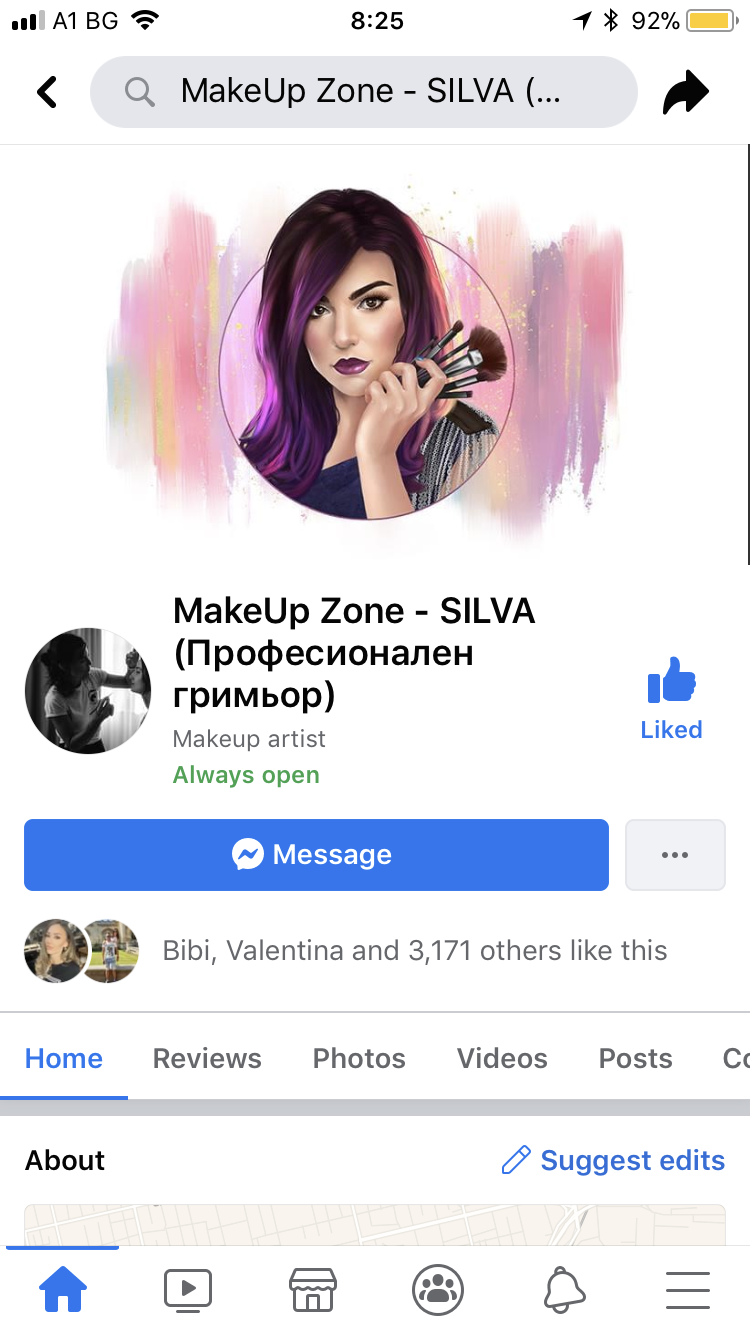The width and height of the screenshot is (750, 1334).
Task: Open the hamburger menu tab
Action: pos(688,1290)
